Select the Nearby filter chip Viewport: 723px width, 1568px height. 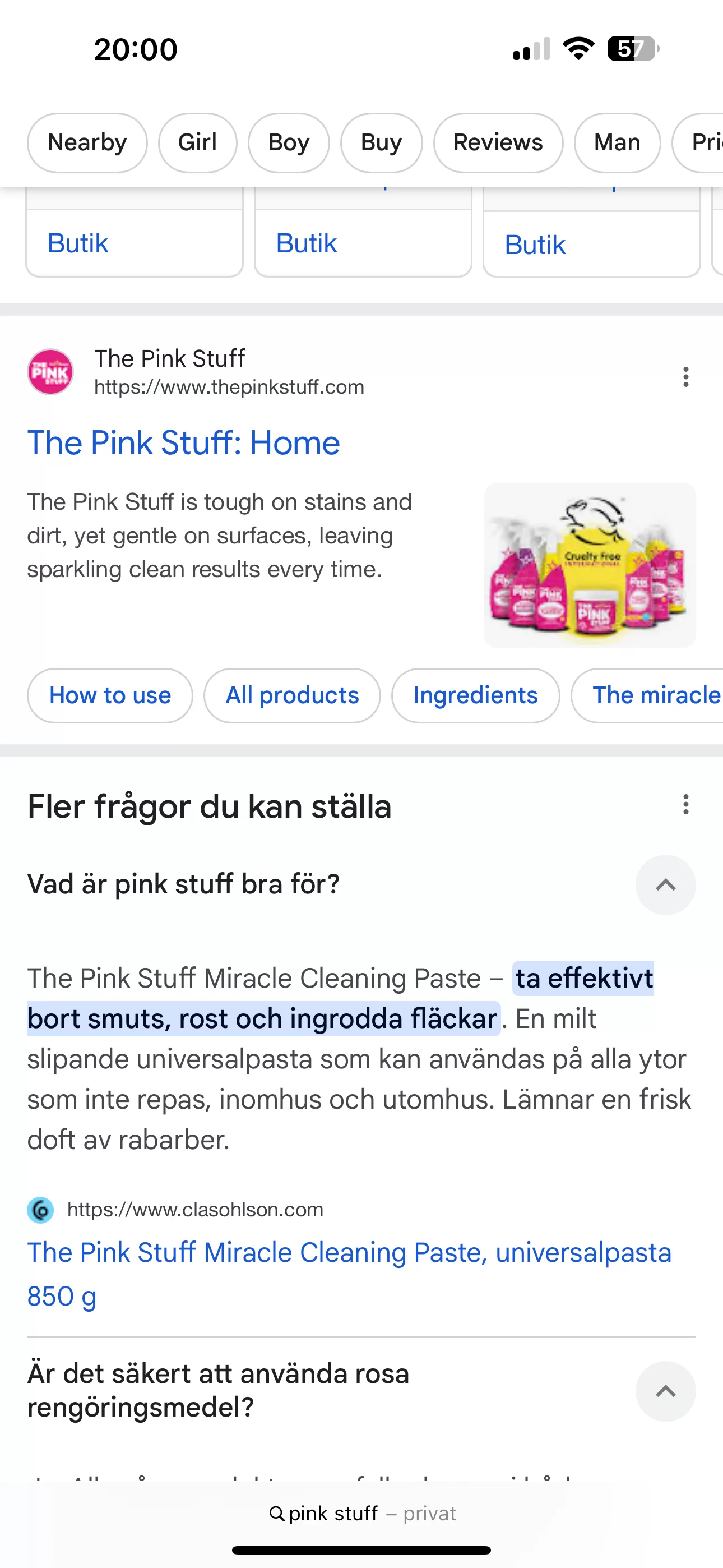(87, 142)
